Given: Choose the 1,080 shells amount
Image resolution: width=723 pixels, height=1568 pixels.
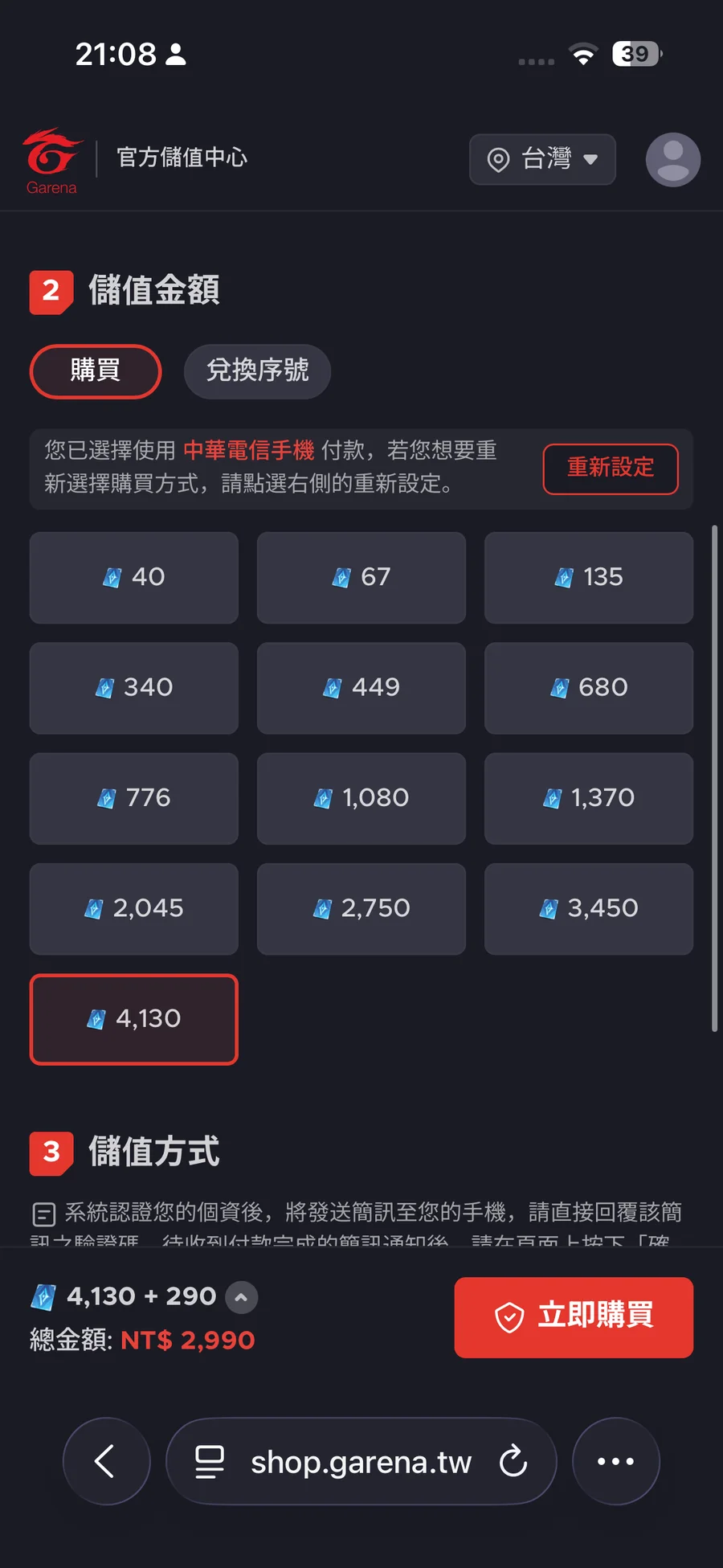Looking at the screenshot, I should click(x=361, y=798).
